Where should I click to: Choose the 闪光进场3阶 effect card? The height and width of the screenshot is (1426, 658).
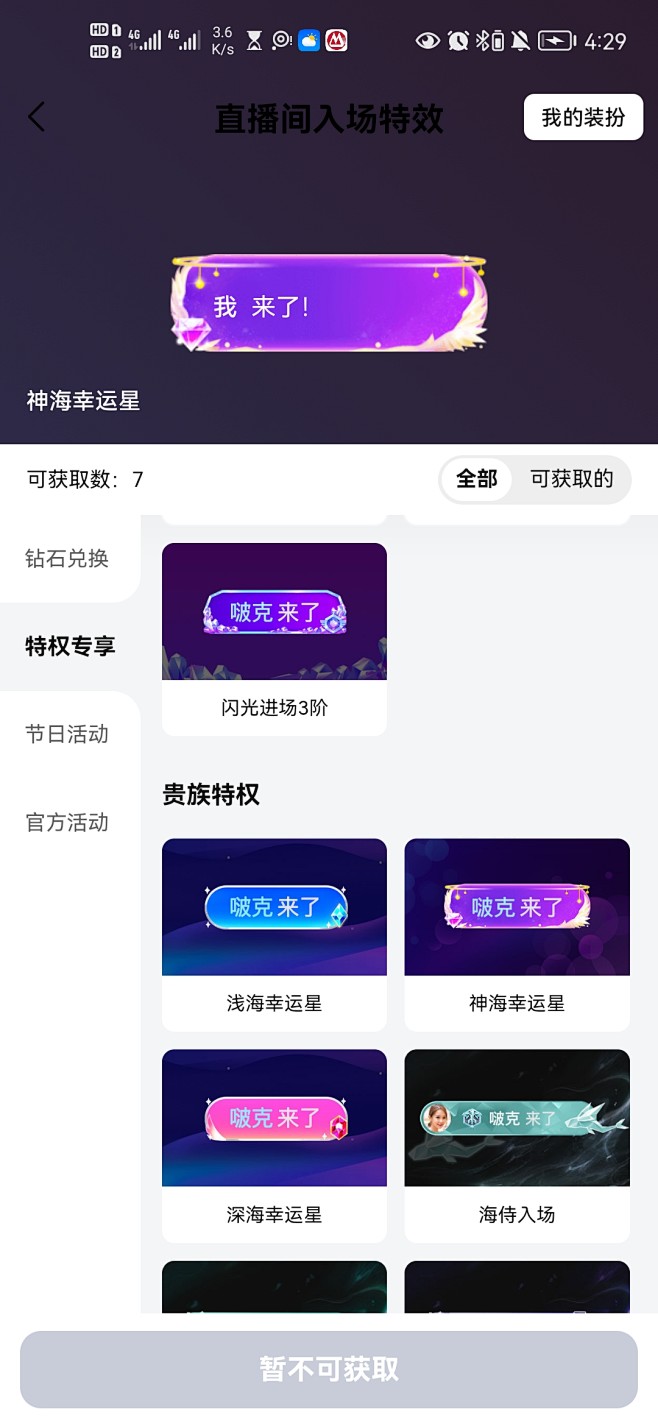click(x=274, y=638)
